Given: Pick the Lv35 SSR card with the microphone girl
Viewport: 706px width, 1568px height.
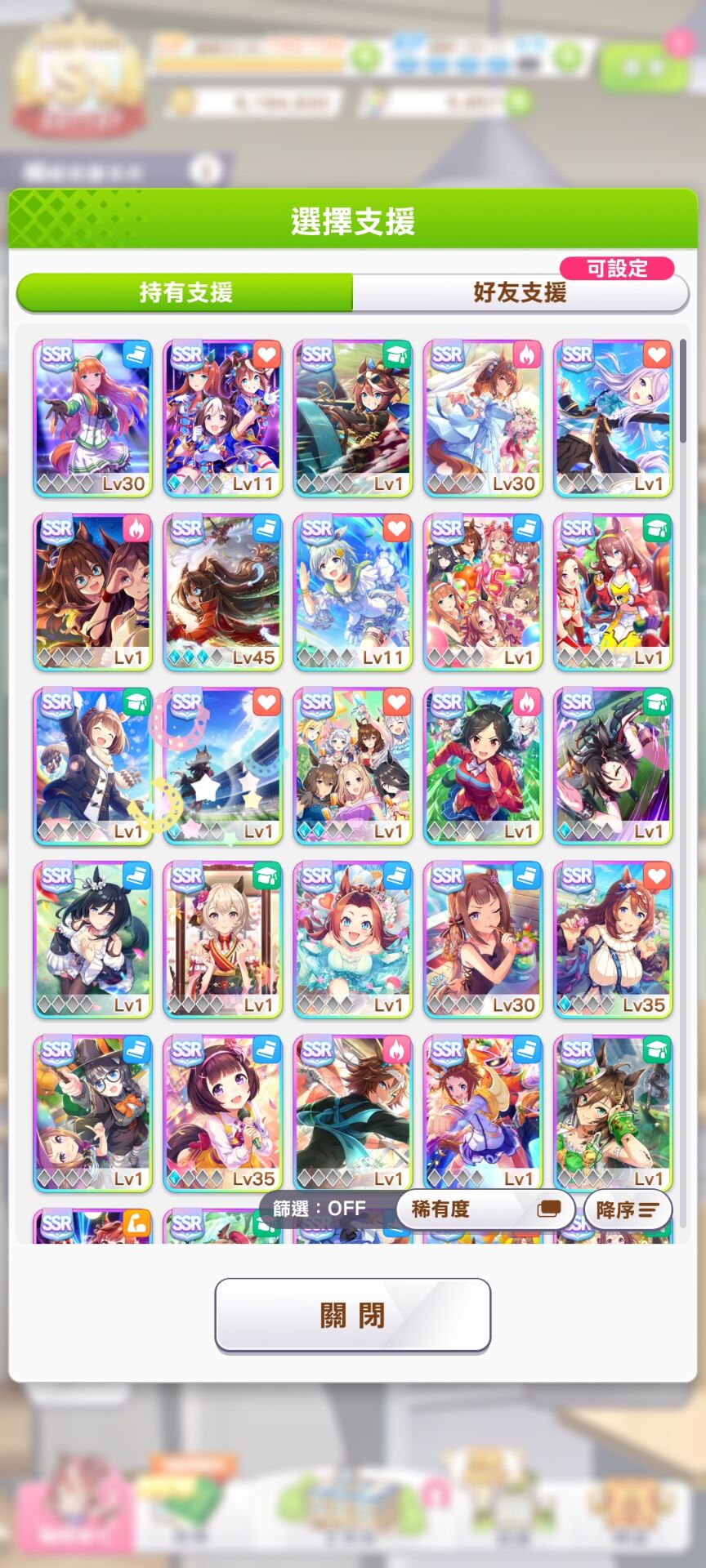Looking at the screenshot, I should pyautogui.click(x=222, y=1113).
